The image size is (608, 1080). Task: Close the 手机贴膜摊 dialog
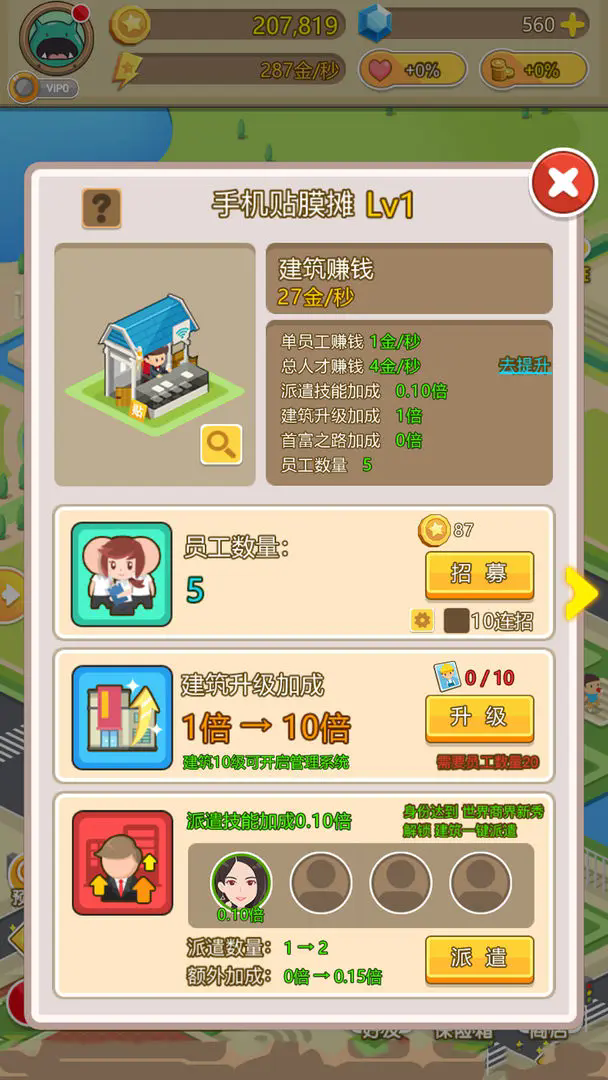[563, 182]
